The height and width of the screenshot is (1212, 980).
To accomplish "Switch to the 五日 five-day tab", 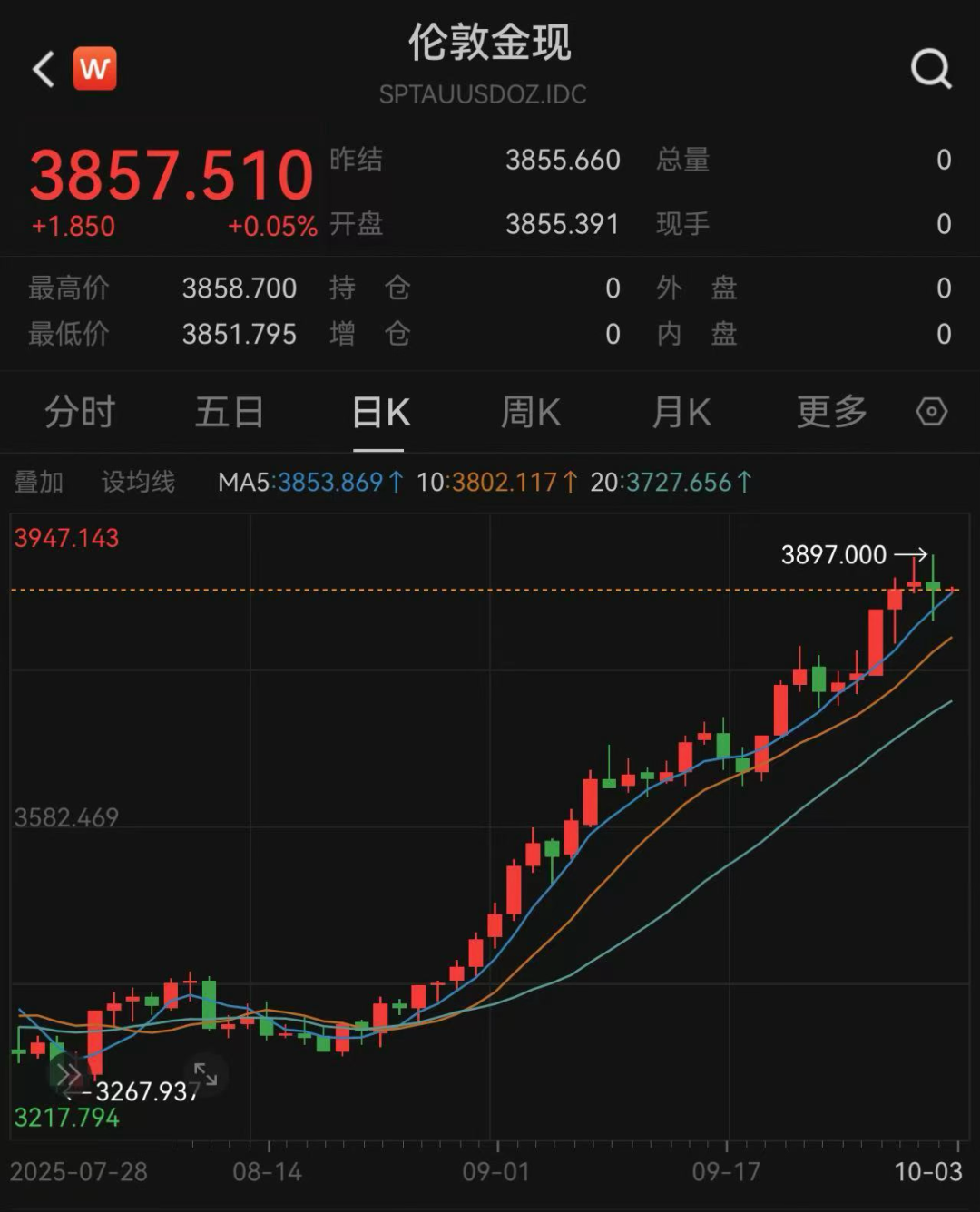I will pos(229,413).
